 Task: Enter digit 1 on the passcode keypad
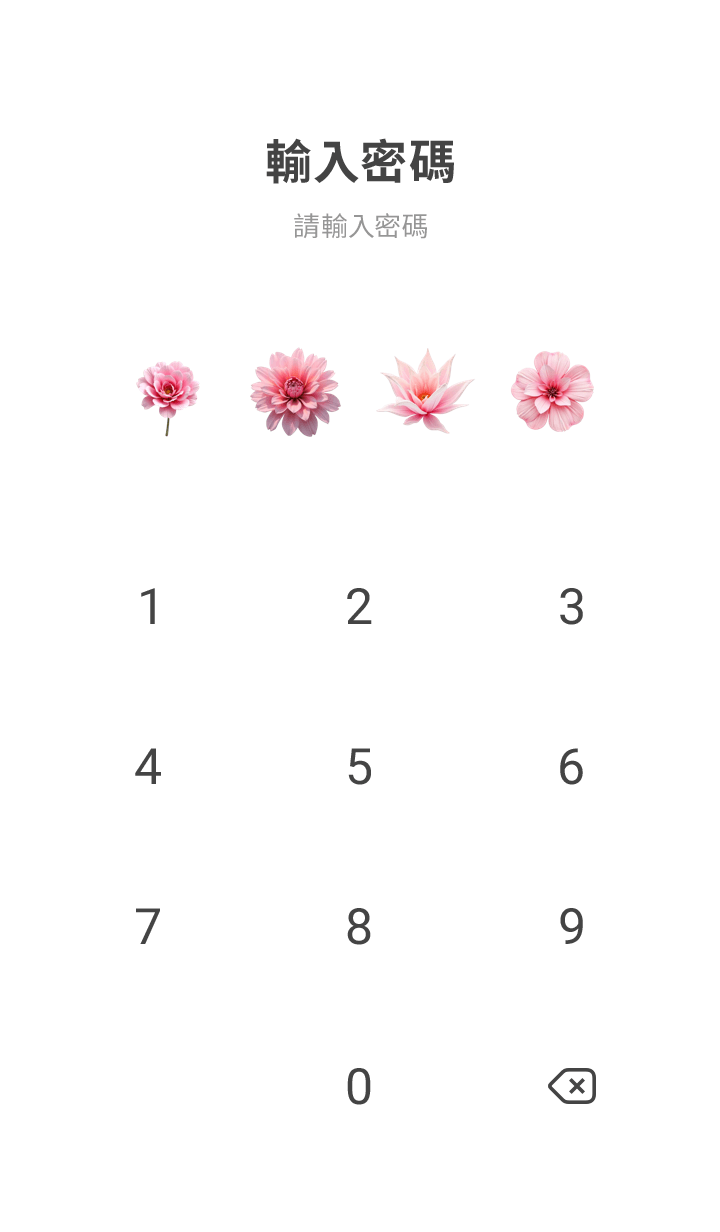click(149, 607)
